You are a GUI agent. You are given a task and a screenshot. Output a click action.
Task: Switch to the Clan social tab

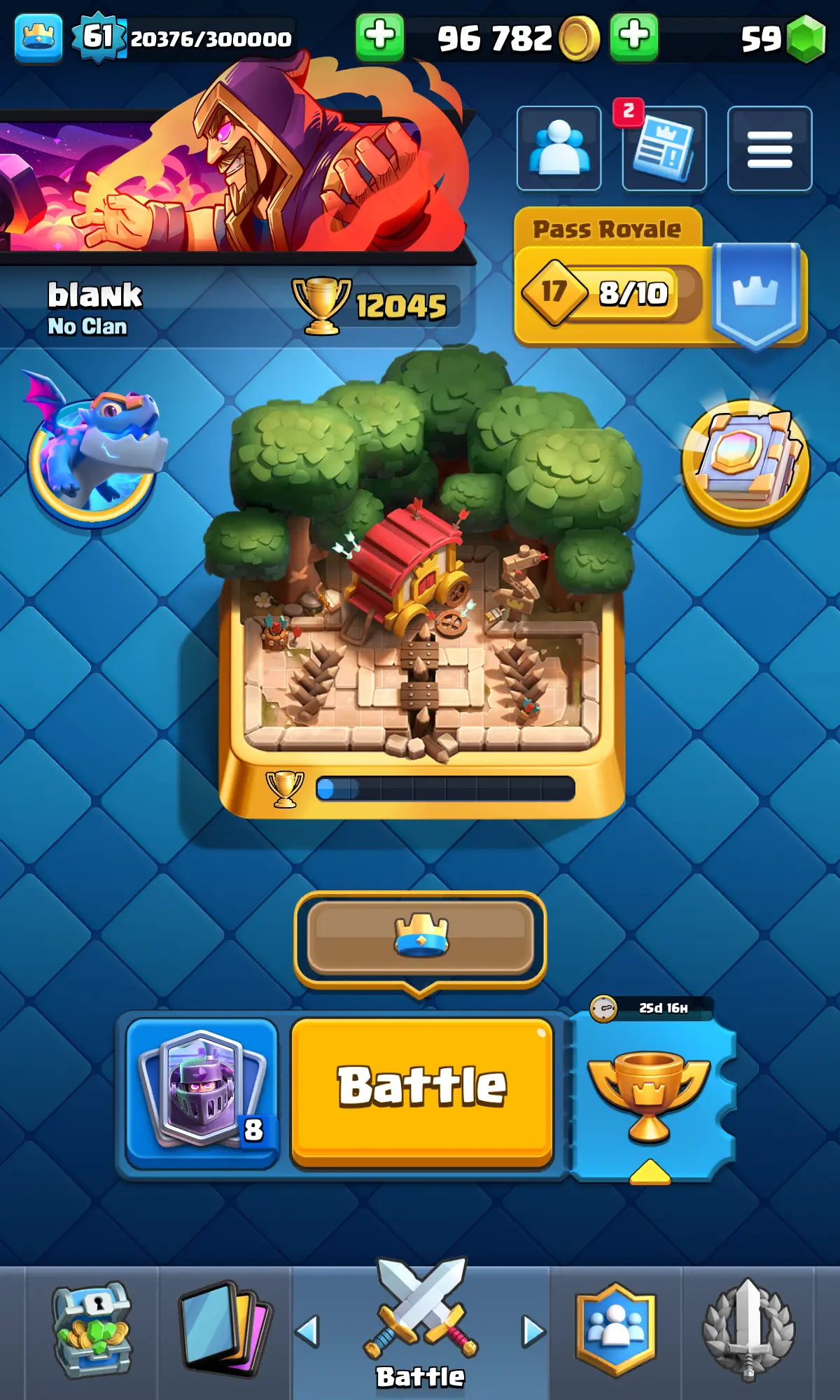616,1330
